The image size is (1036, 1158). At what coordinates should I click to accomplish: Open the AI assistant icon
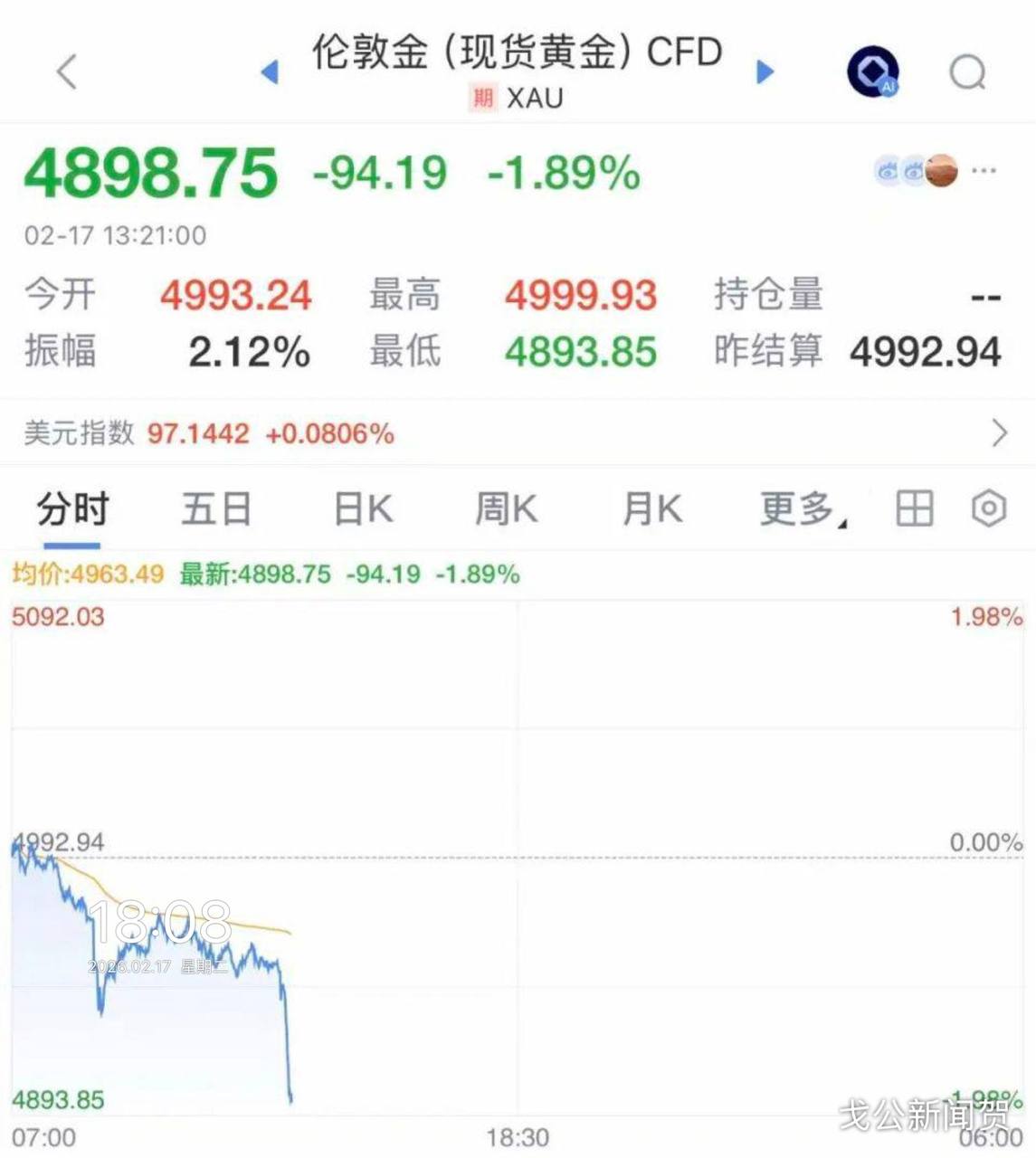tap(873, 72)
